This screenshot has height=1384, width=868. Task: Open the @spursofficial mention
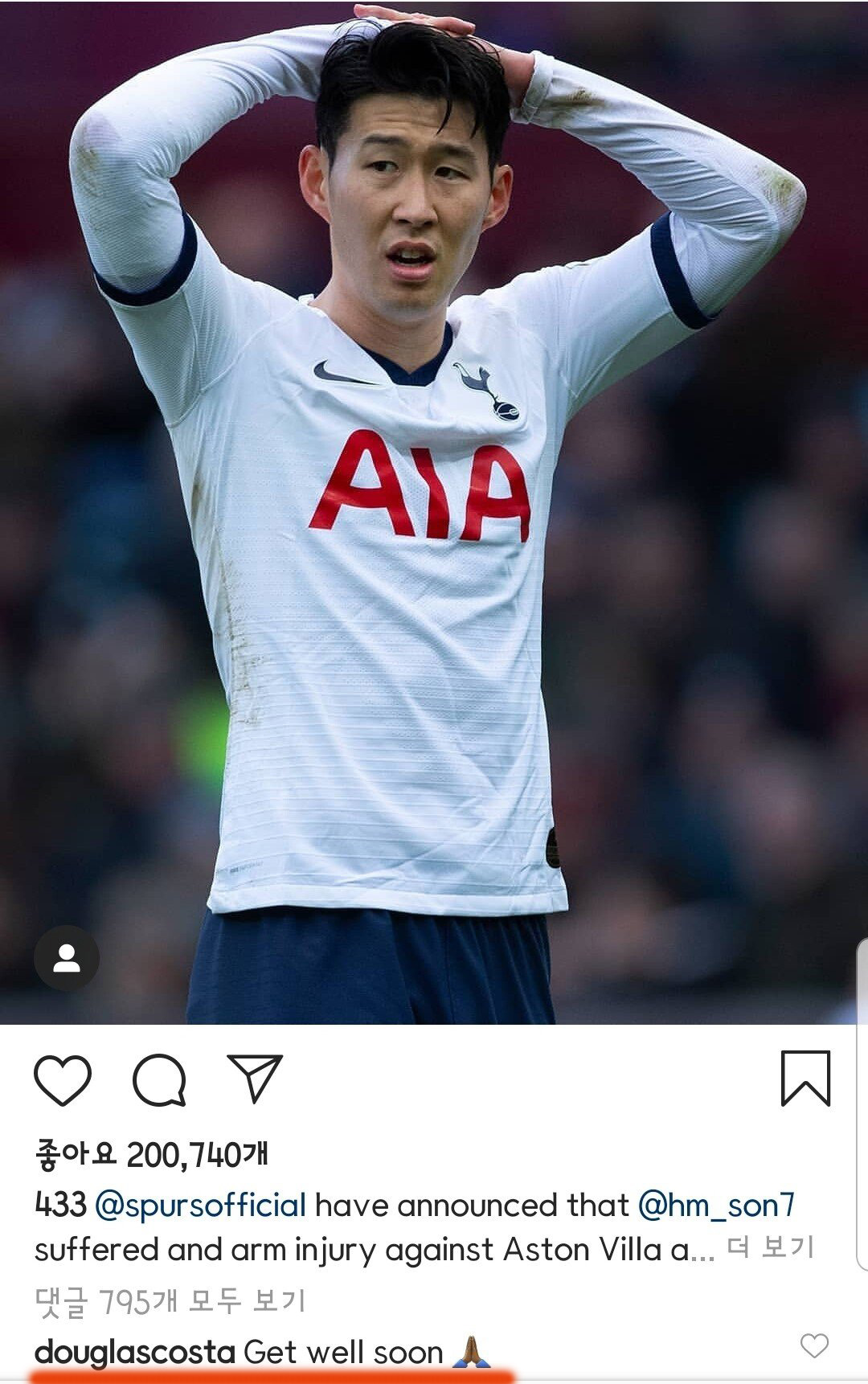click(x=201, y=1205)
